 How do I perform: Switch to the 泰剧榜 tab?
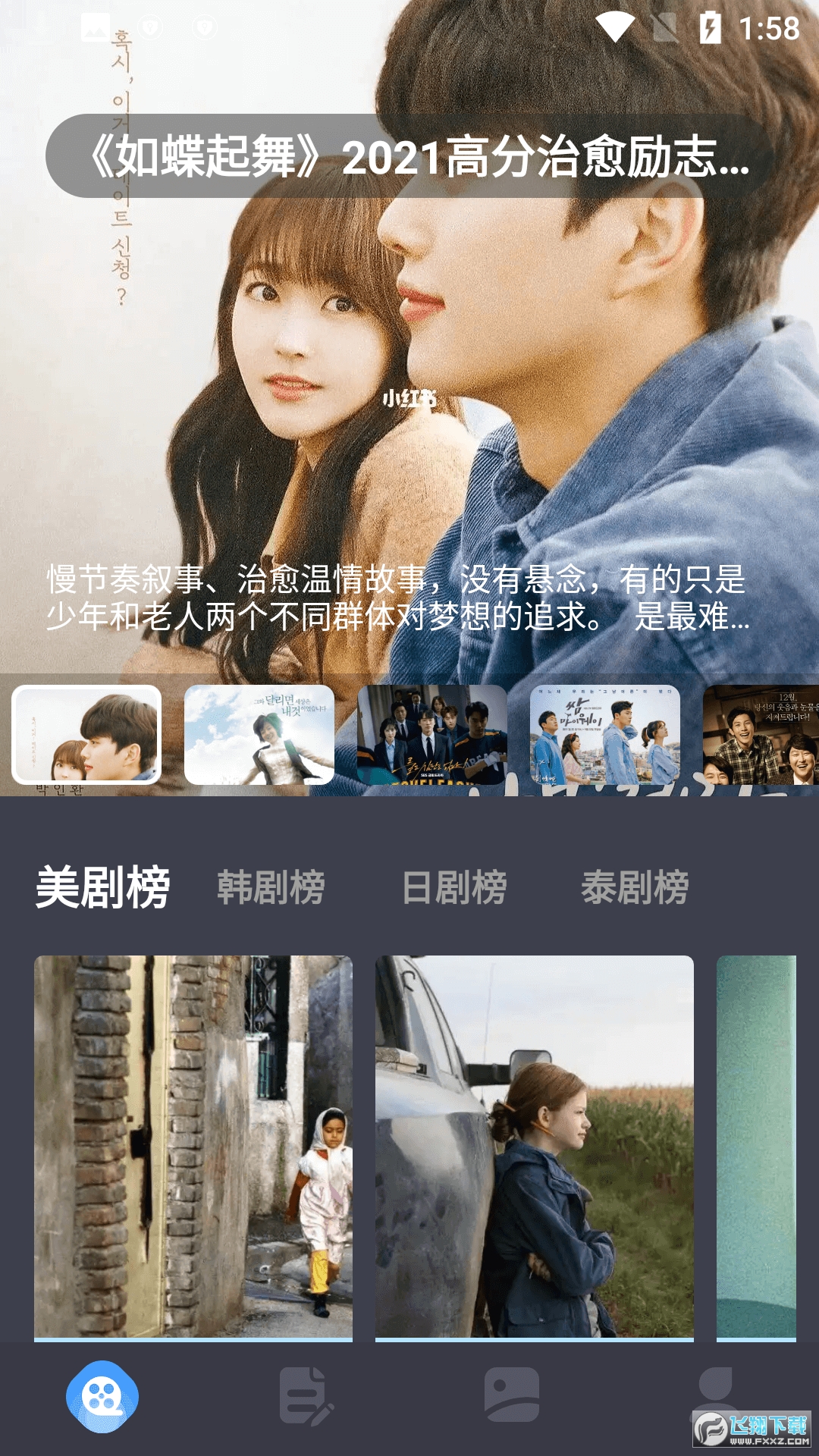635,887
